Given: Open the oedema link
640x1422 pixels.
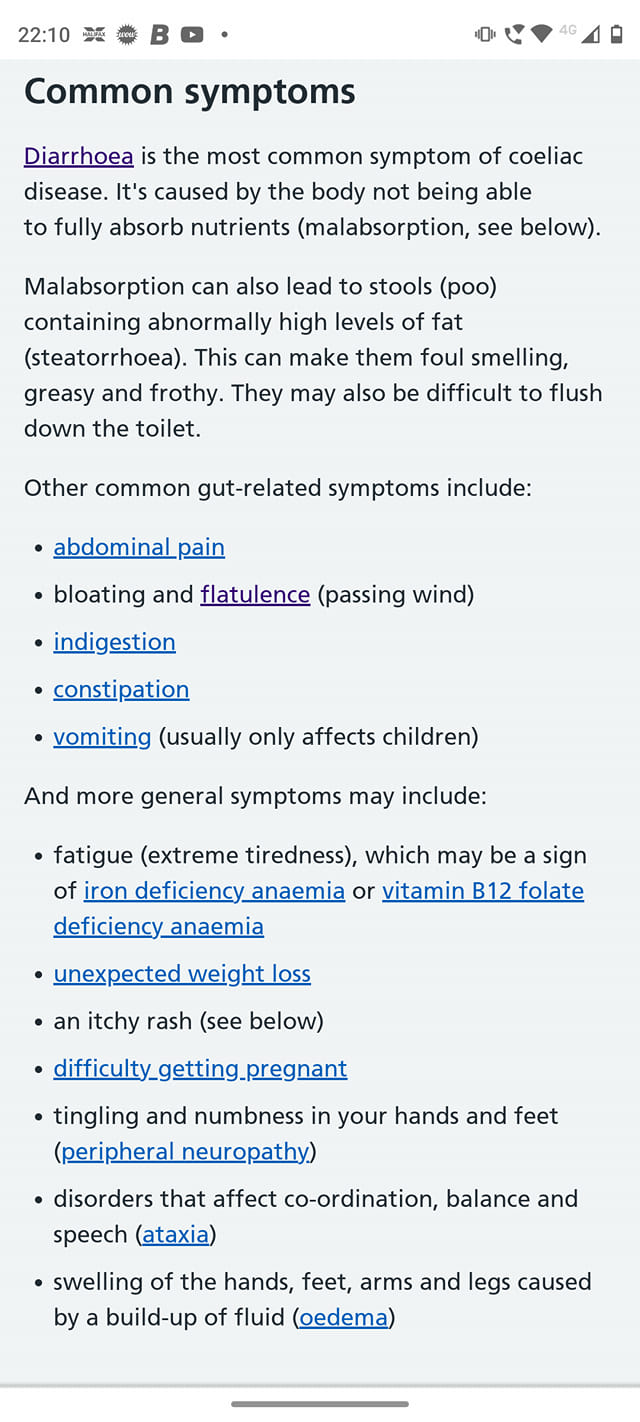Looking at the screenshot, I should [343, 1317].
